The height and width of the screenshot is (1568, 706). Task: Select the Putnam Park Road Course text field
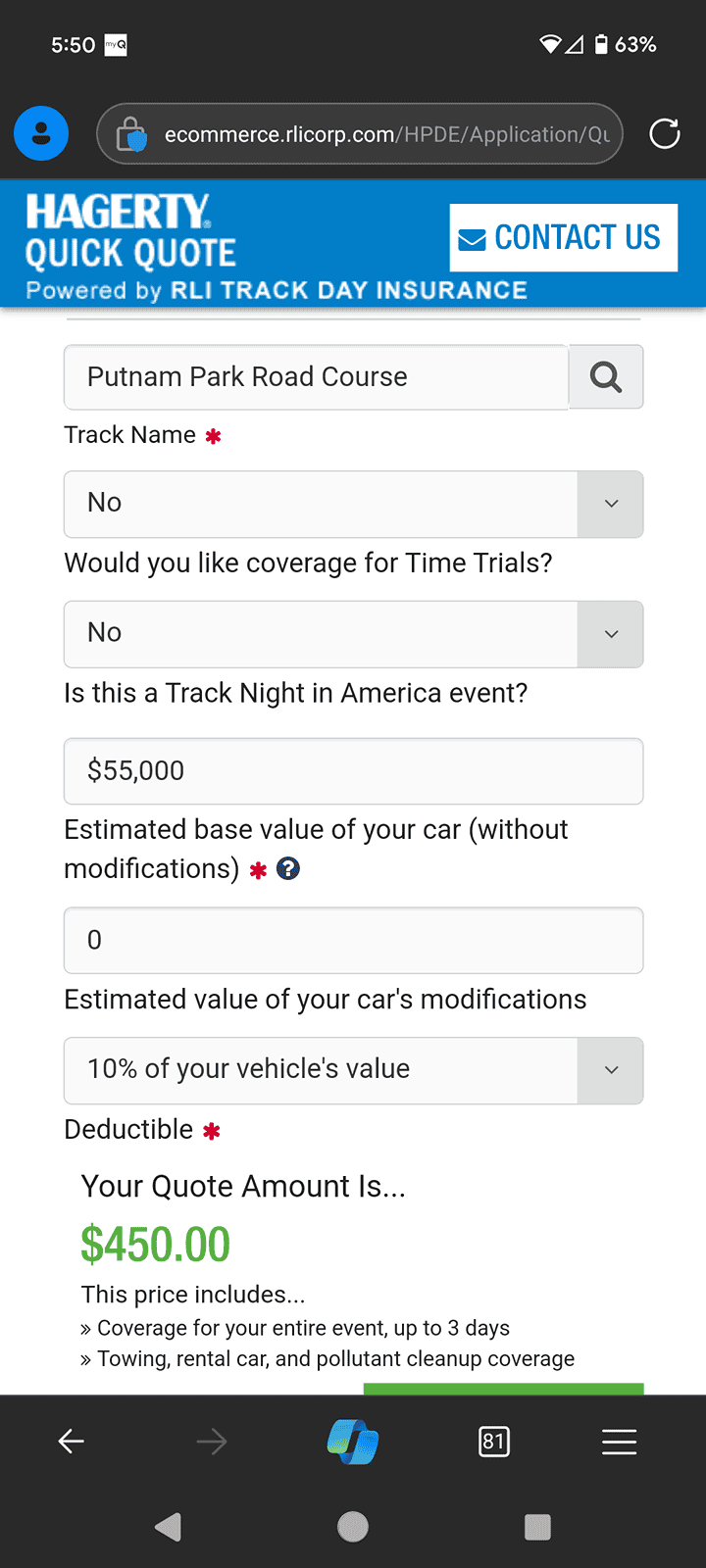(314, 376)
